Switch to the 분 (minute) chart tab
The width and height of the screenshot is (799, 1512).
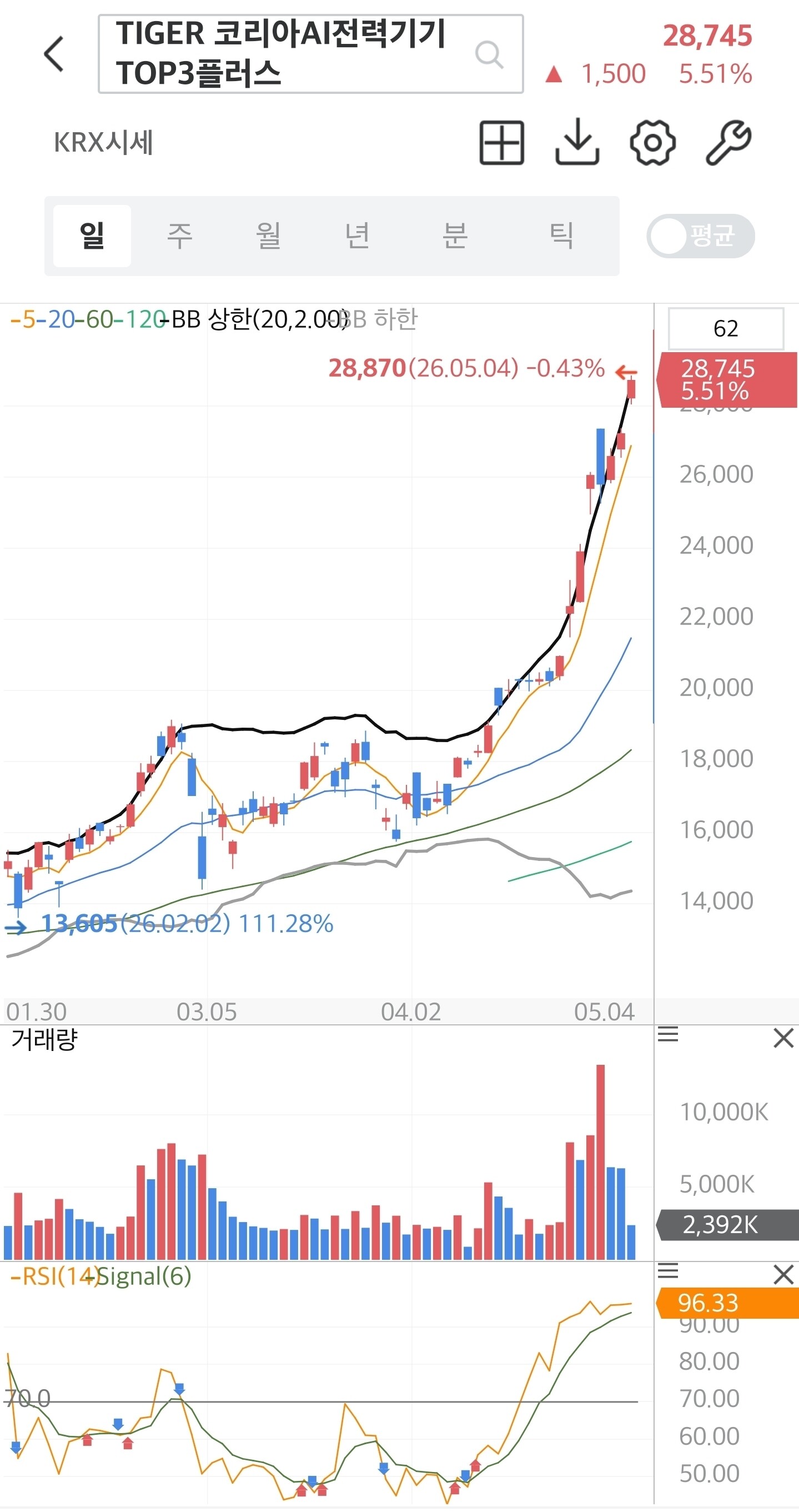[x=455, y=236]
